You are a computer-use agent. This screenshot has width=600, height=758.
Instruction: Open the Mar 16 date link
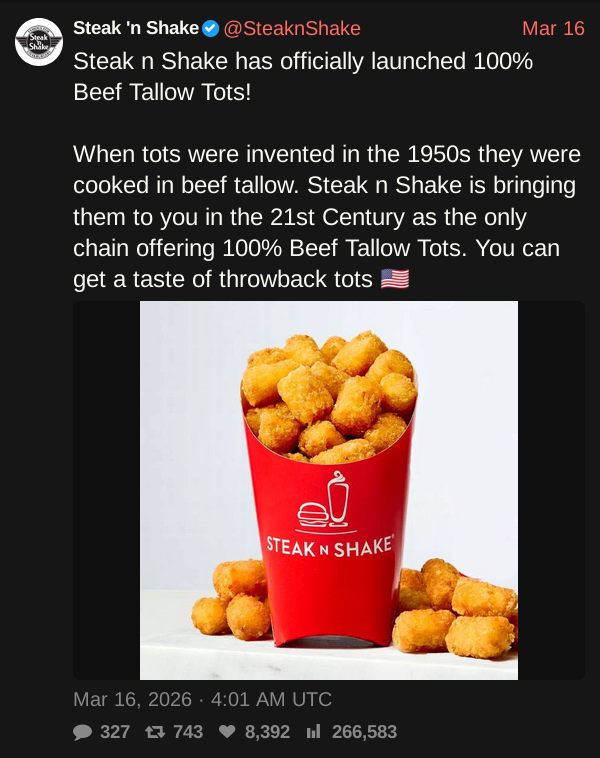coord(553,28)
